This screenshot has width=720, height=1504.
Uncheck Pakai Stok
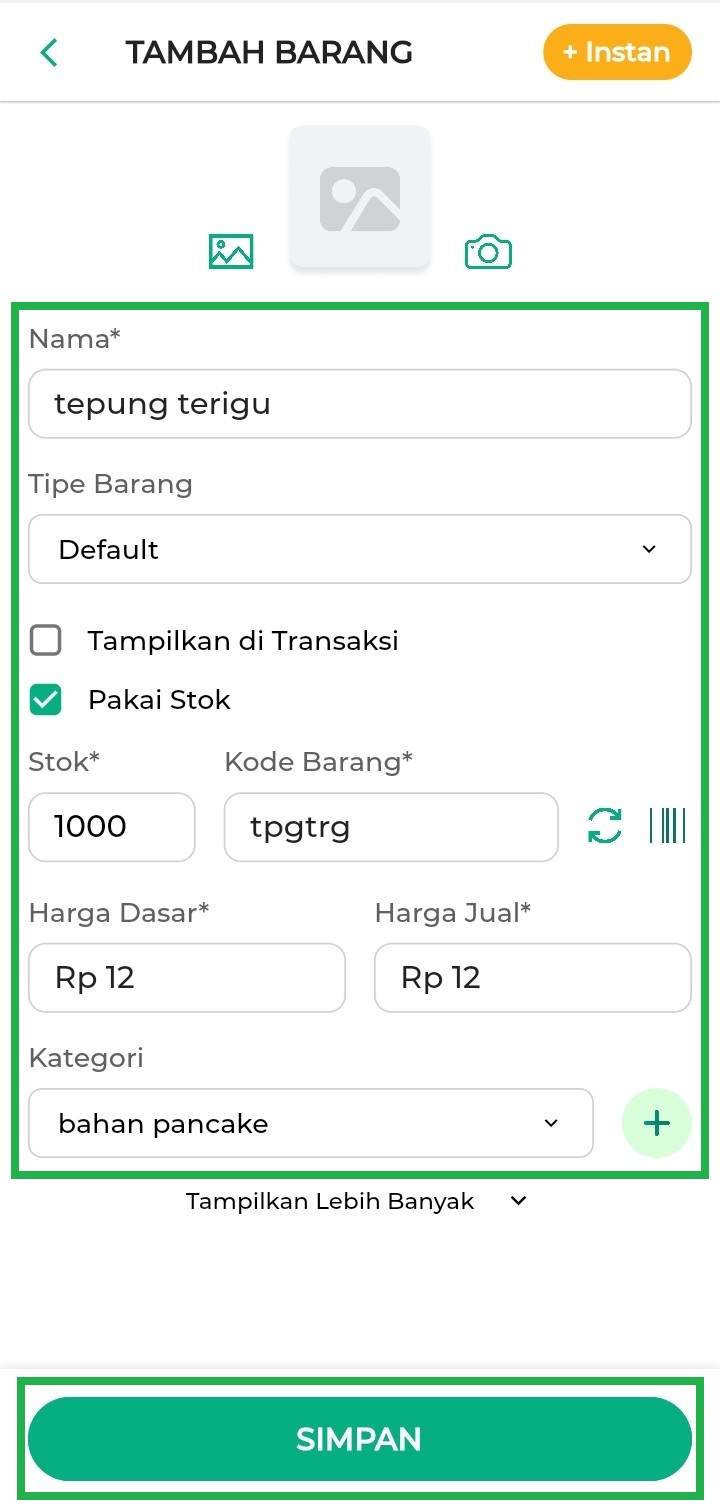pos(46,700)
